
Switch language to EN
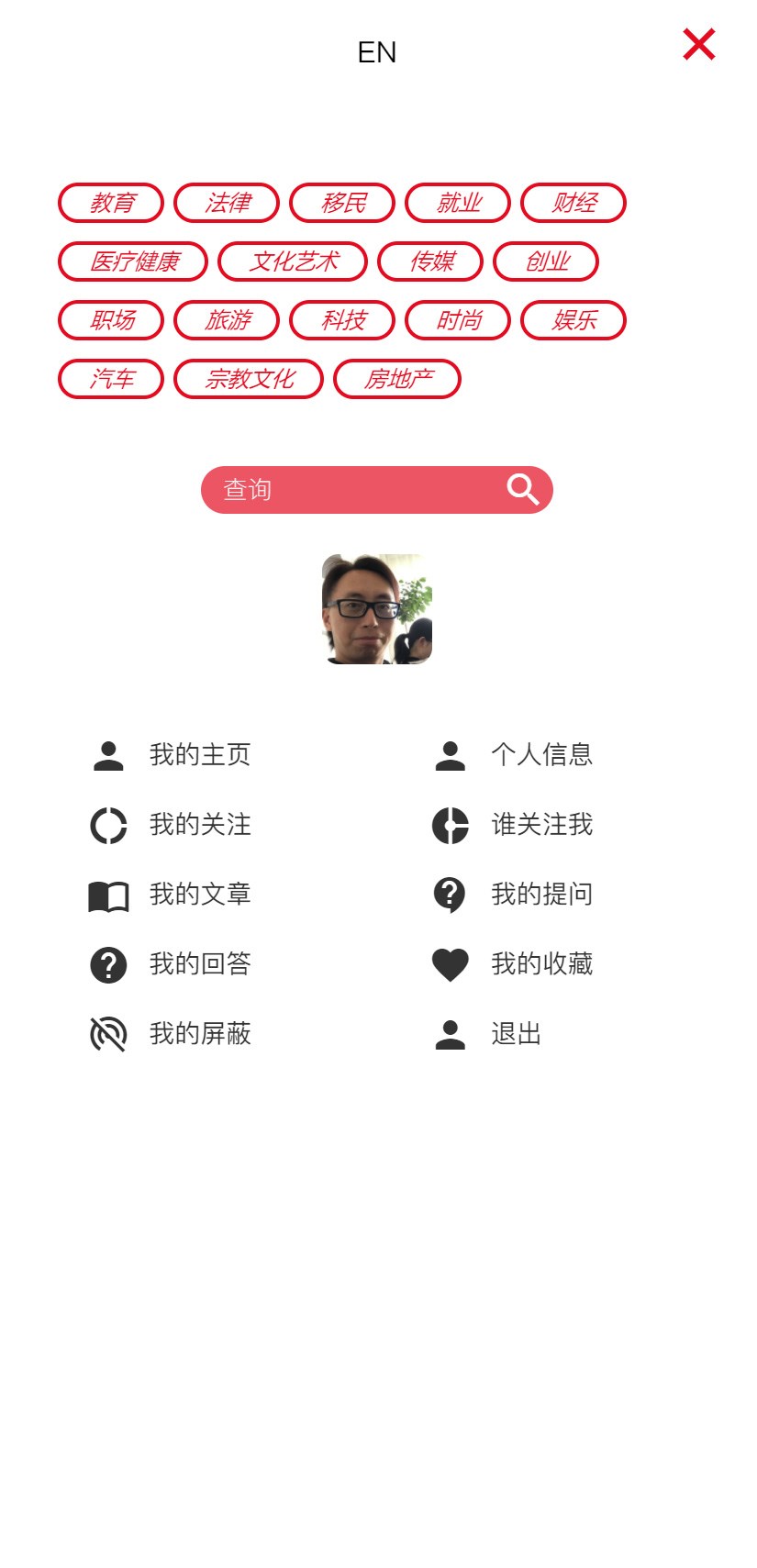(377, 52)
